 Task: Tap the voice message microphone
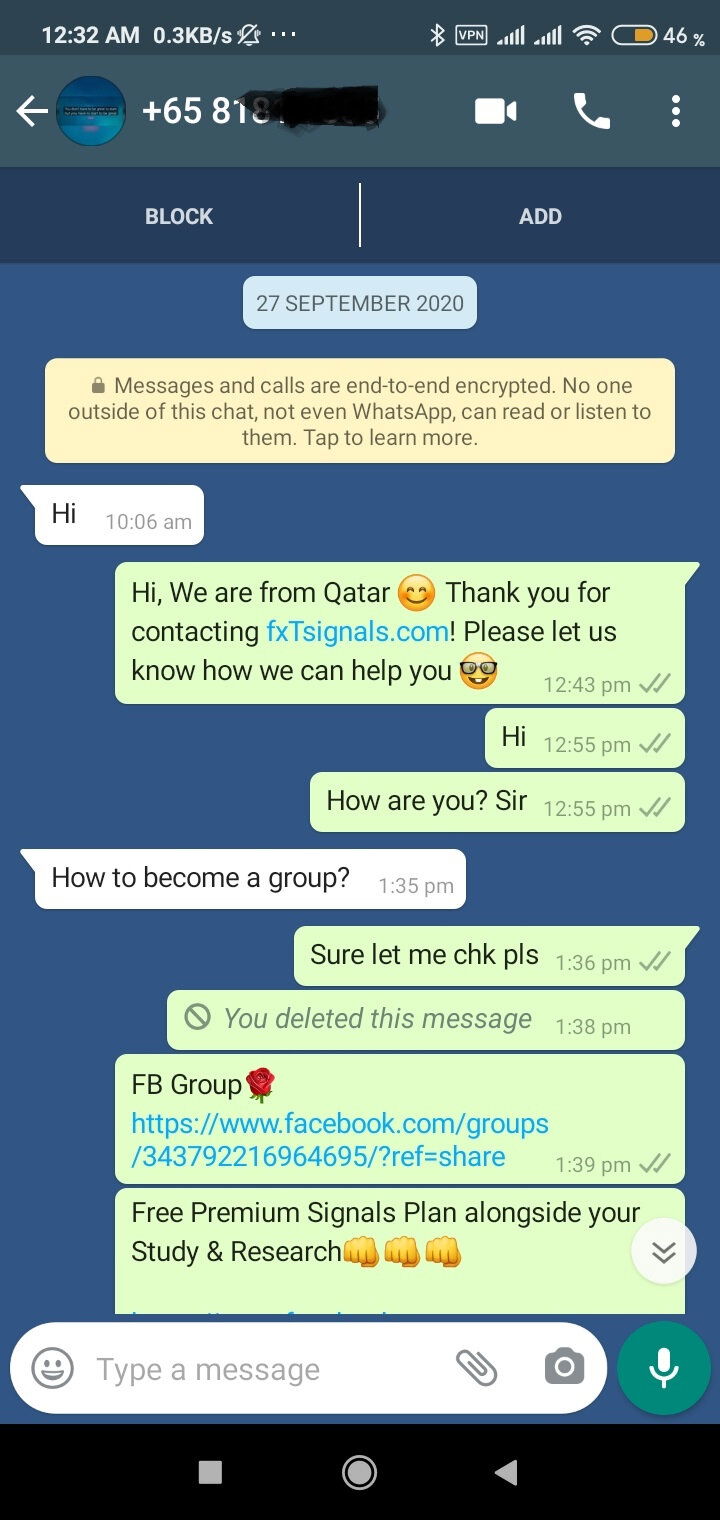pyautogui.click(x=664, y=1368)
